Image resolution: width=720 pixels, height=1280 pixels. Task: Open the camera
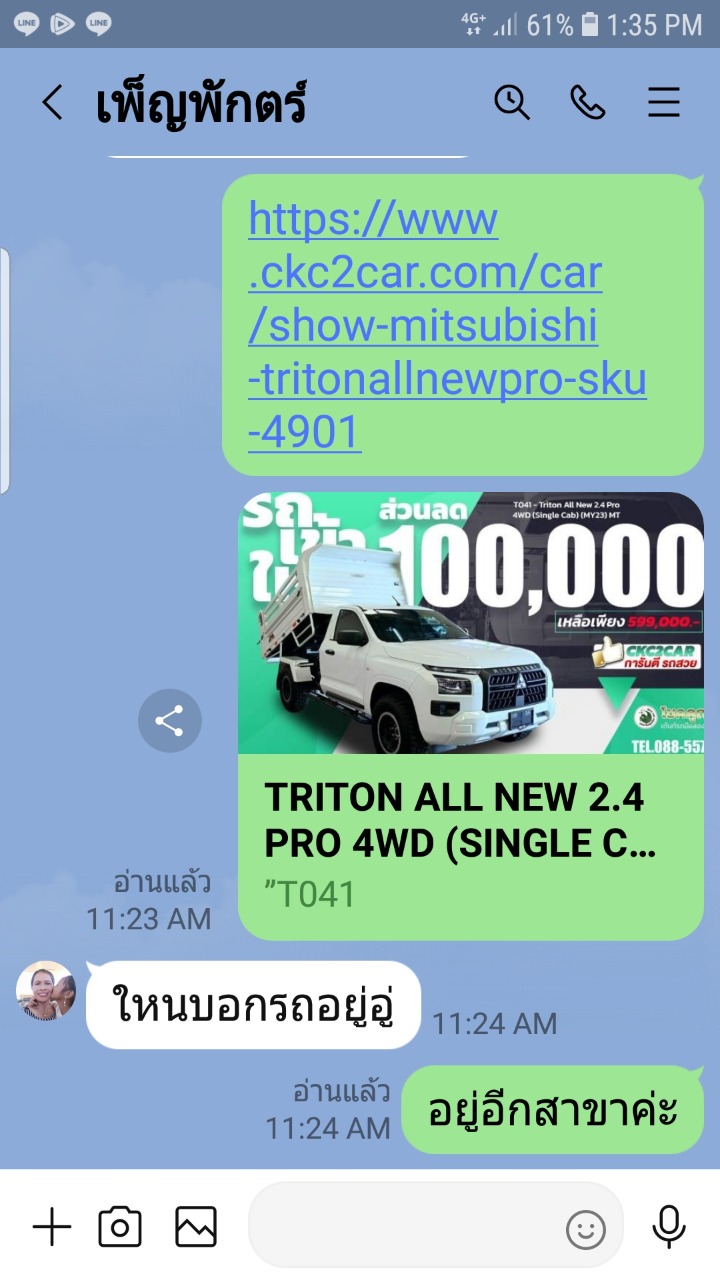[120, 1226]
